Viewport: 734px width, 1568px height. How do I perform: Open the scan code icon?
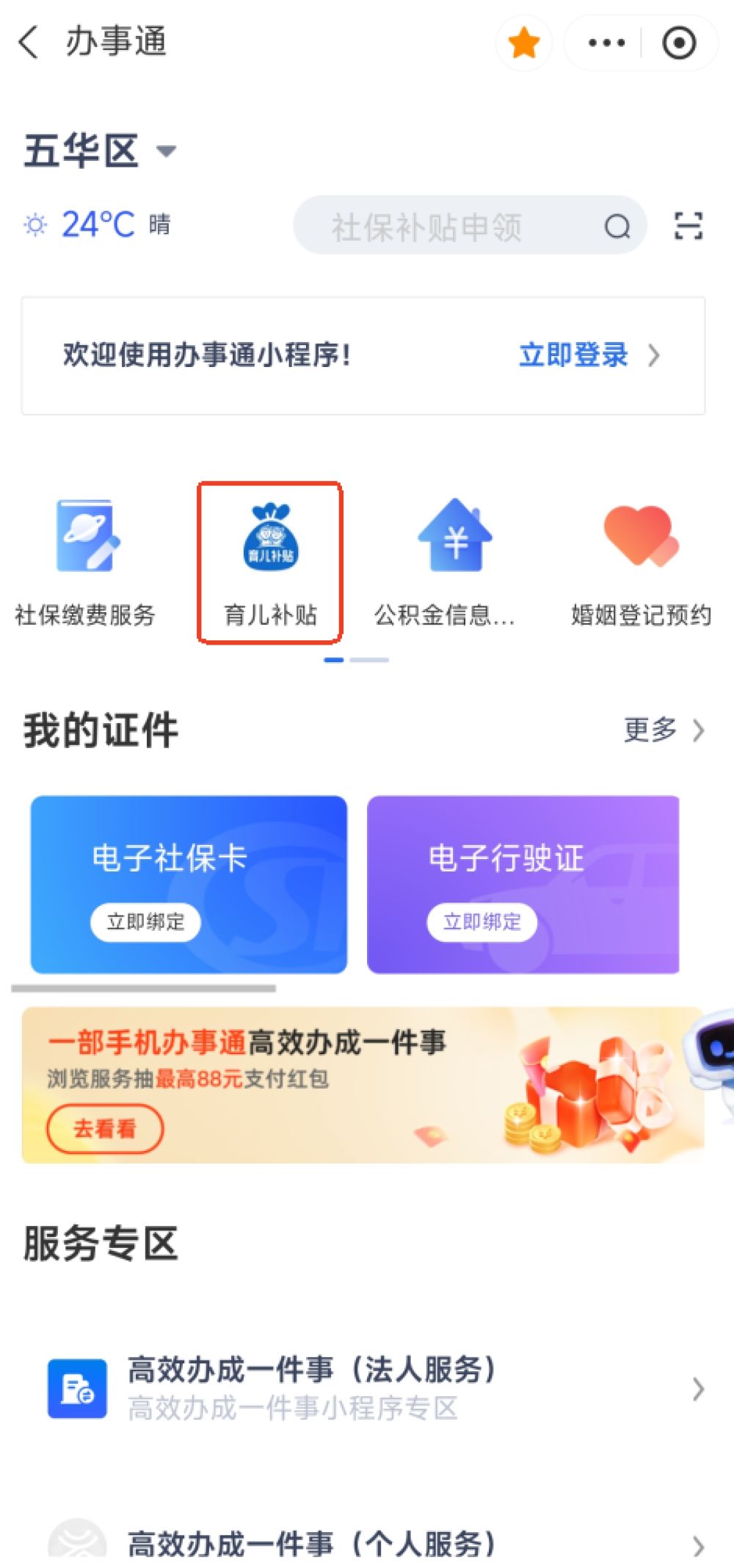tap(688, 226)
